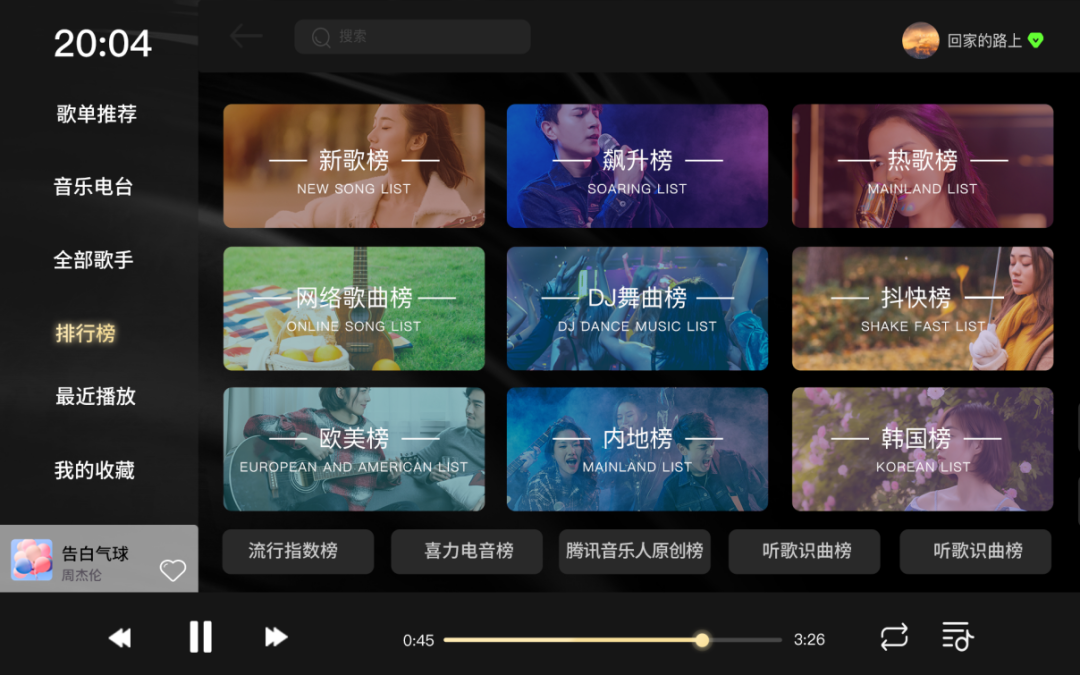
Task: Pause the current song
Action: (200, 637)
